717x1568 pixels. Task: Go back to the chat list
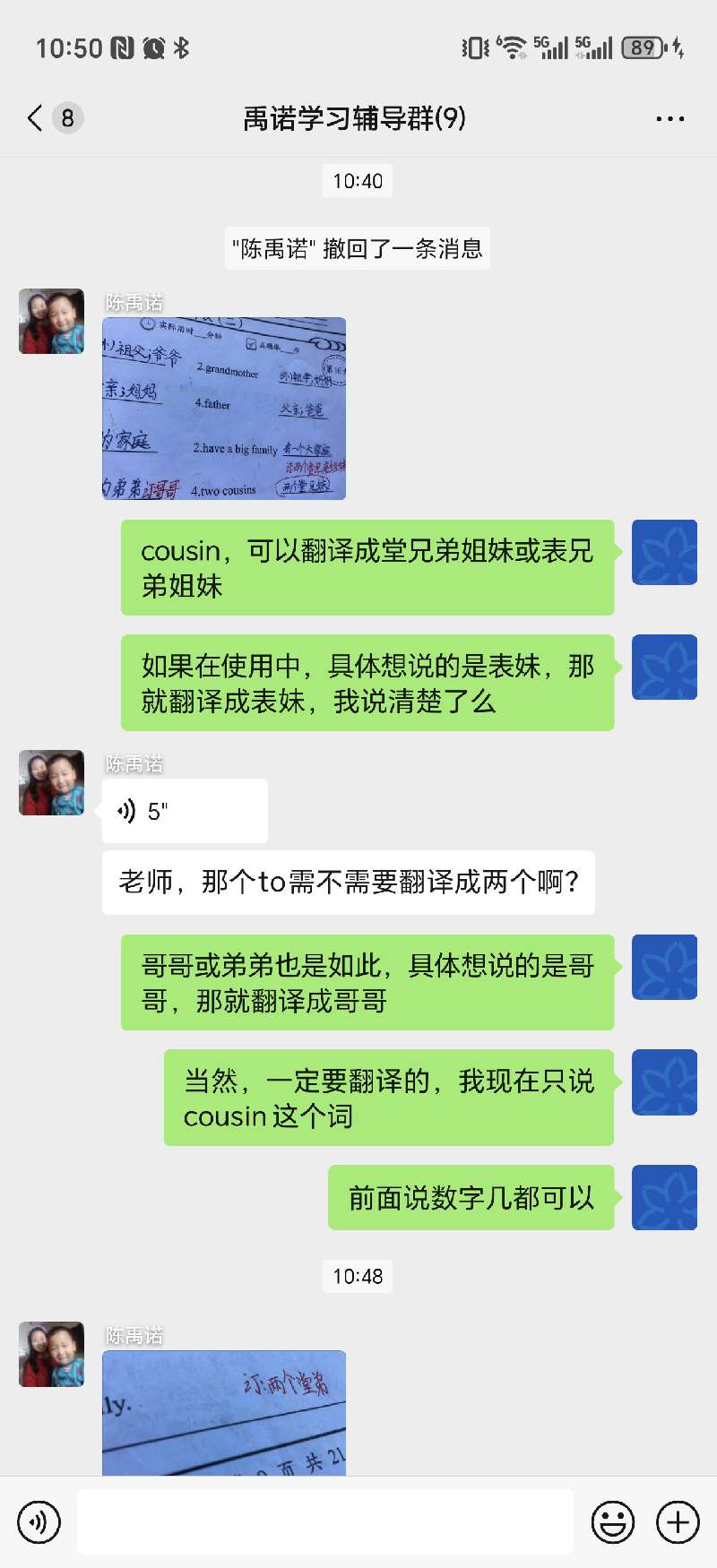pos(36,118)
